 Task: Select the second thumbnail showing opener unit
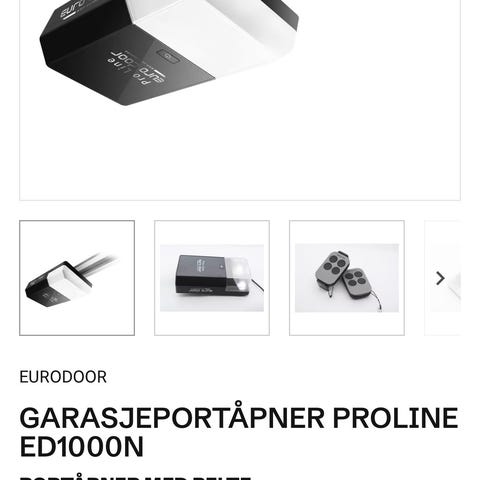[212, 278]
